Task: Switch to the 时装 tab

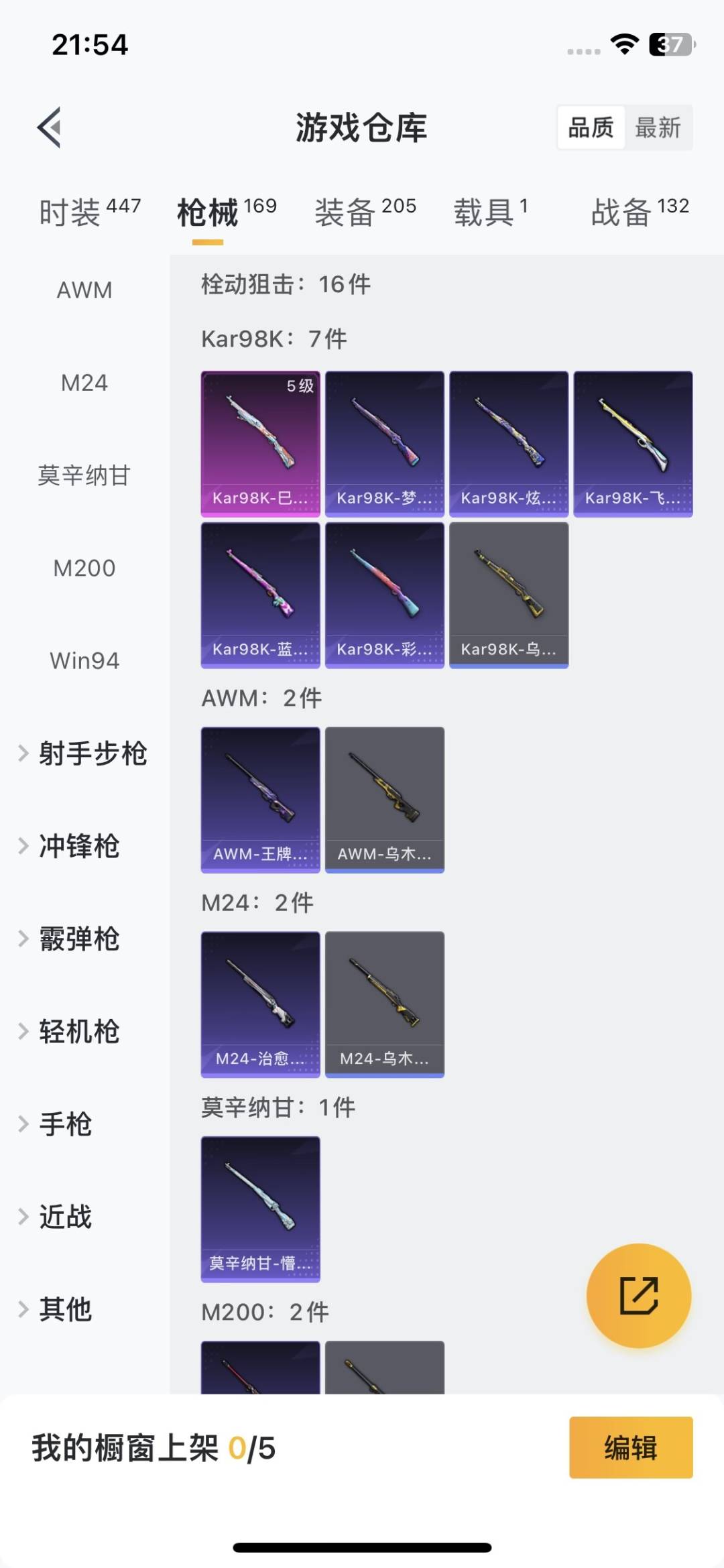Action: [x=89, y=212]
